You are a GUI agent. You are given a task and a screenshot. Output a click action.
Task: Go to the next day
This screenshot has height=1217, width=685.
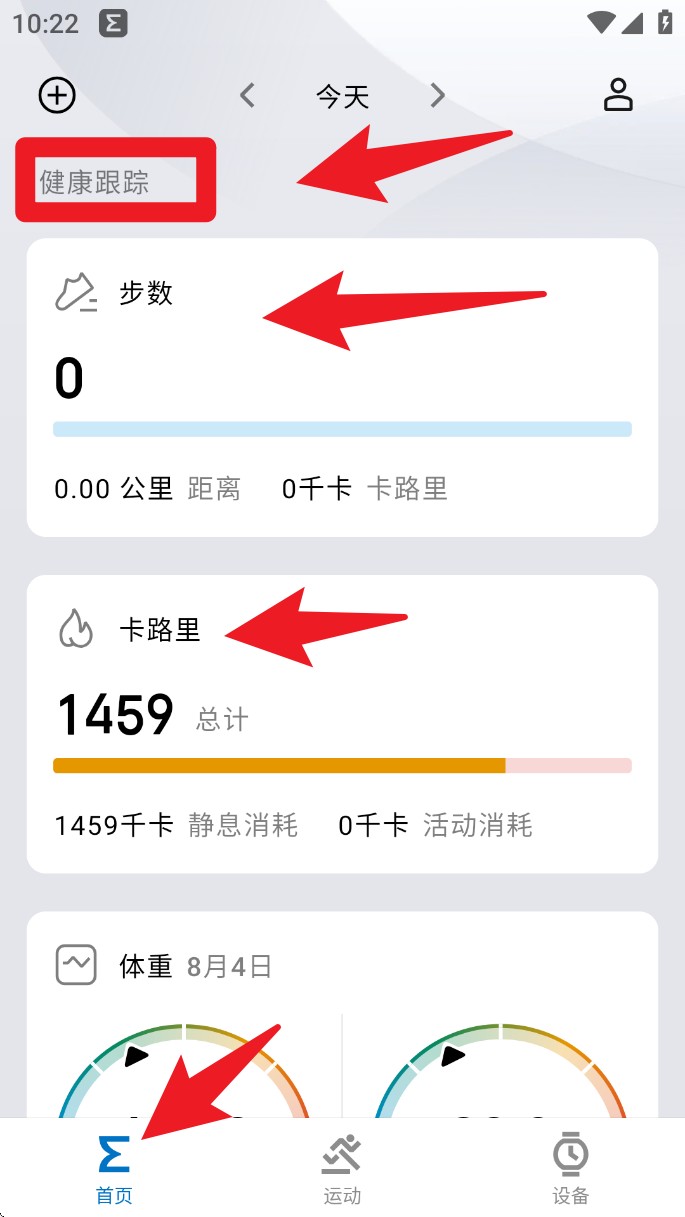point(437,95)
